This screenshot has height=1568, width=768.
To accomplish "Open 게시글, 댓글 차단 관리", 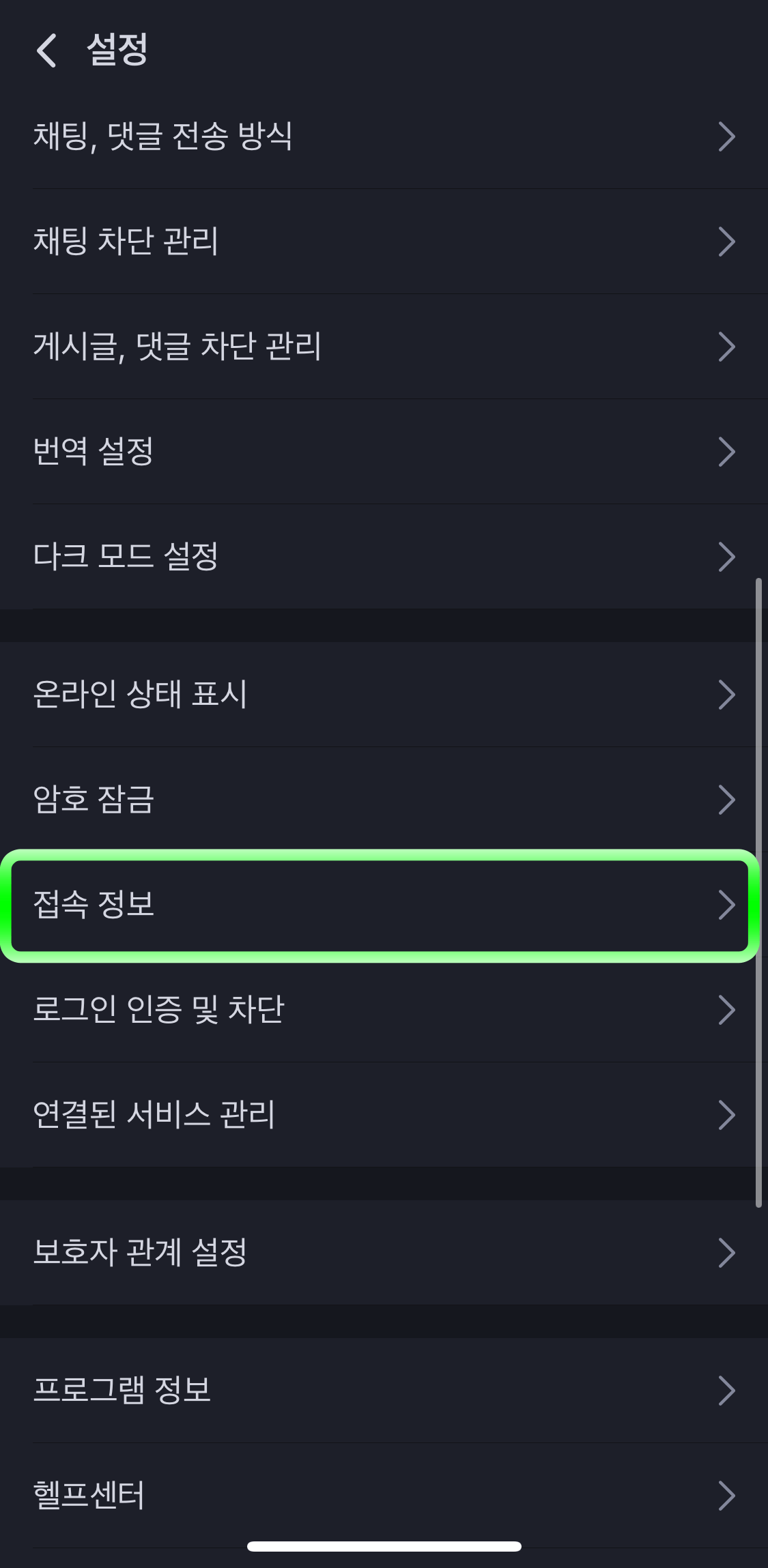I will (273, 346).
